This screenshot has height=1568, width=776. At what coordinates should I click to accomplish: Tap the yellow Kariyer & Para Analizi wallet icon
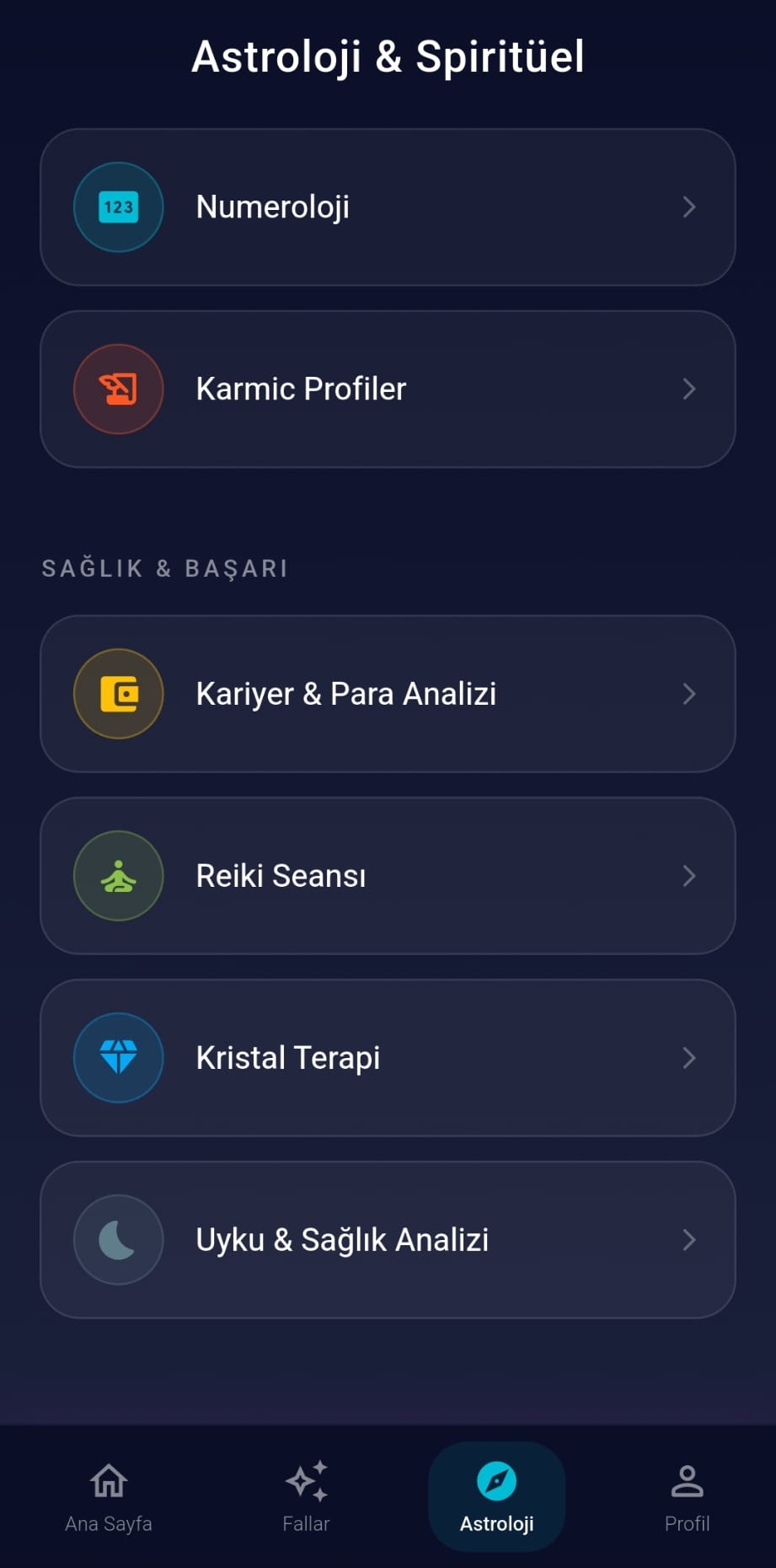coord(118,693)
